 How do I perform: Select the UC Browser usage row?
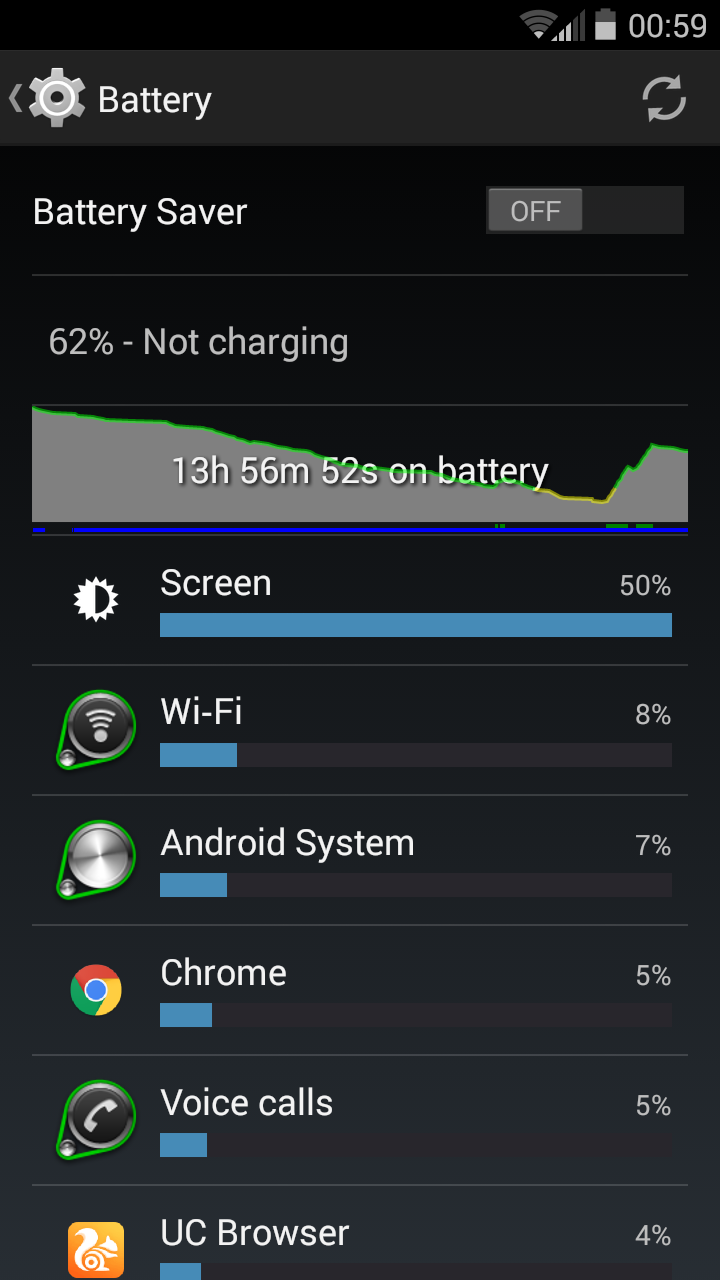[360, 1240]
